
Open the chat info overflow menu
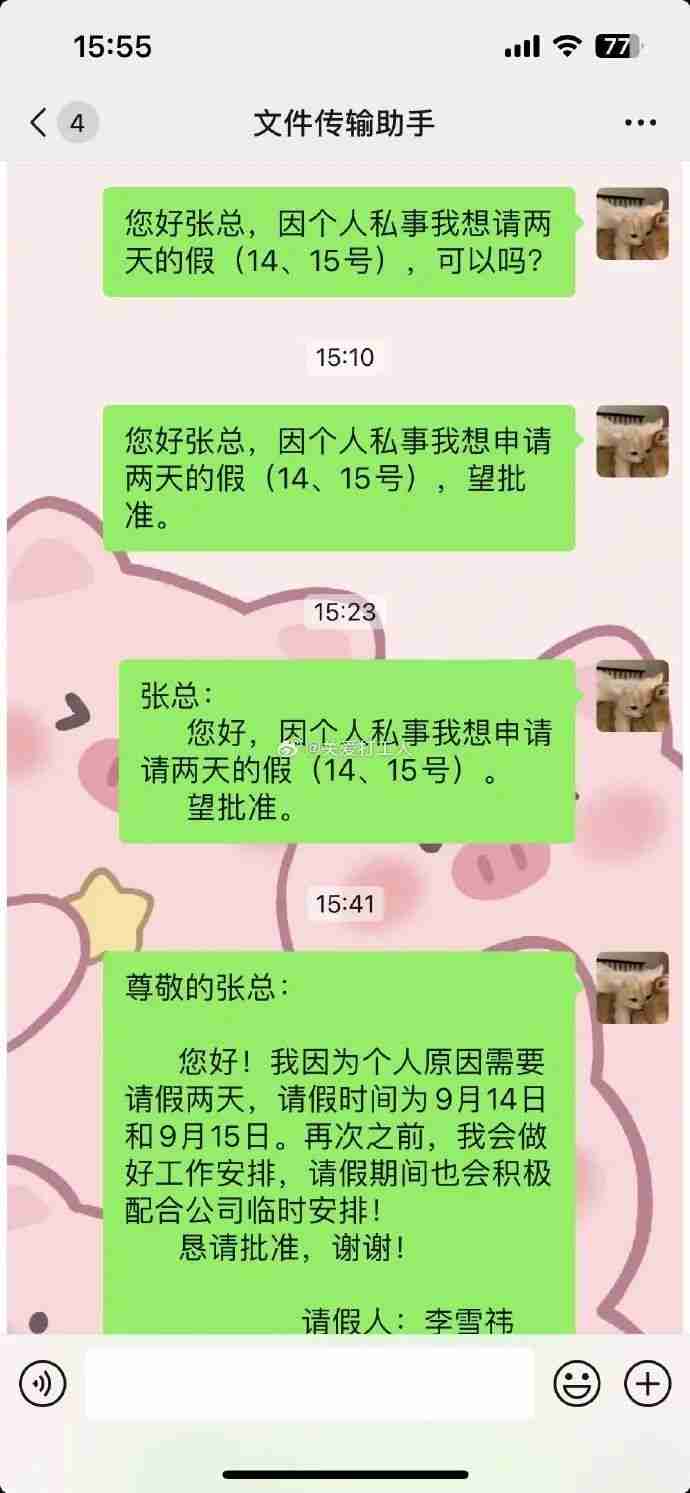(640, 123)
